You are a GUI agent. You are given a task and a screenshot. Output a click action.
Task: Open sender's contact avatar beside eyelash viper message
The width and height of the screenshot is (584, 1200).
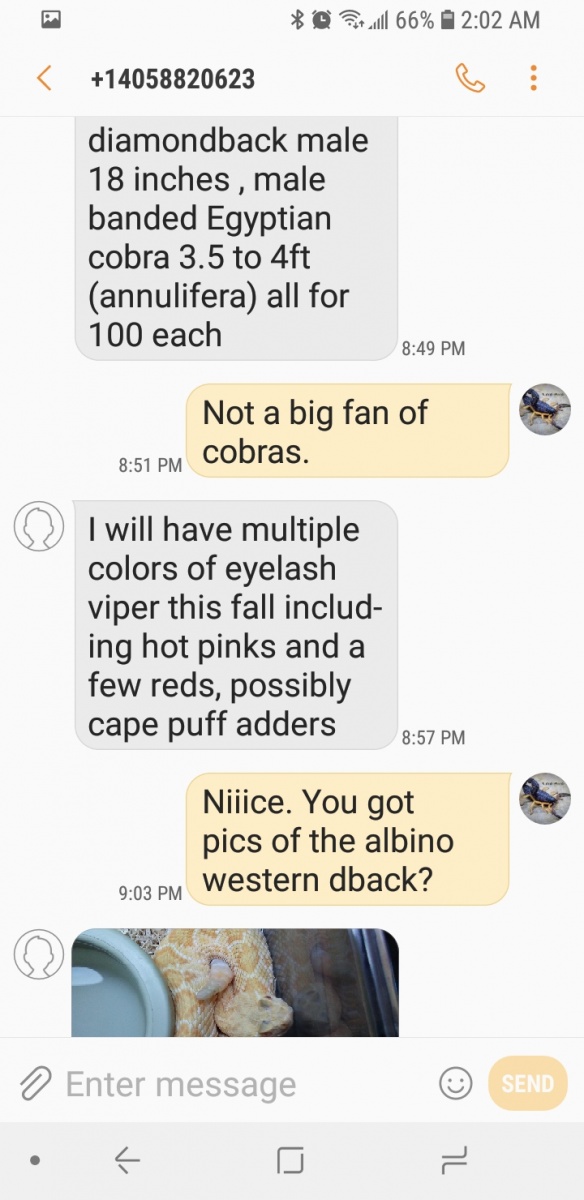point(38,526)
